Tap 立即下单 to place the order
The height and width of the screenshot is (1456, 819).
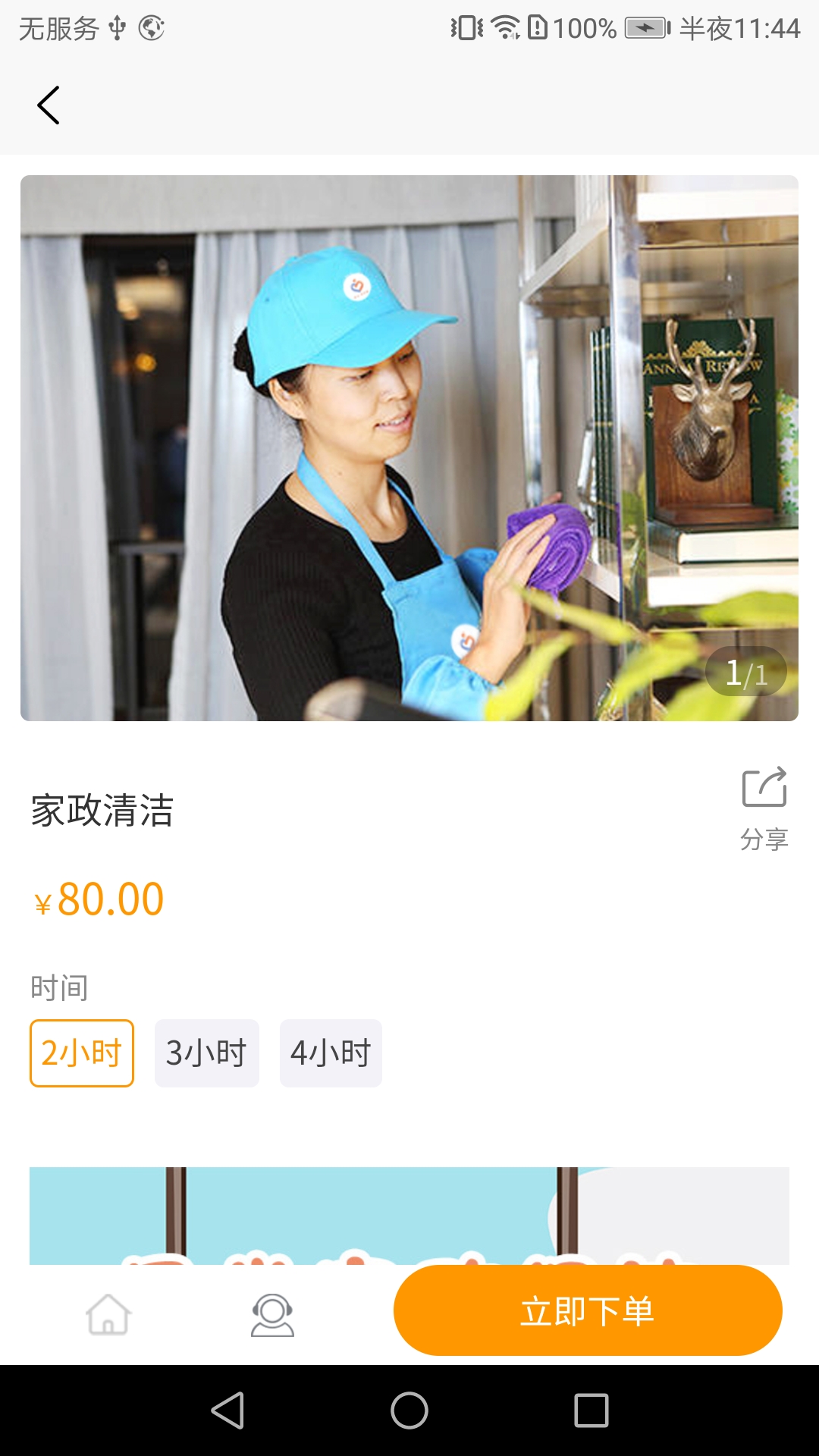pos(587,1310)
